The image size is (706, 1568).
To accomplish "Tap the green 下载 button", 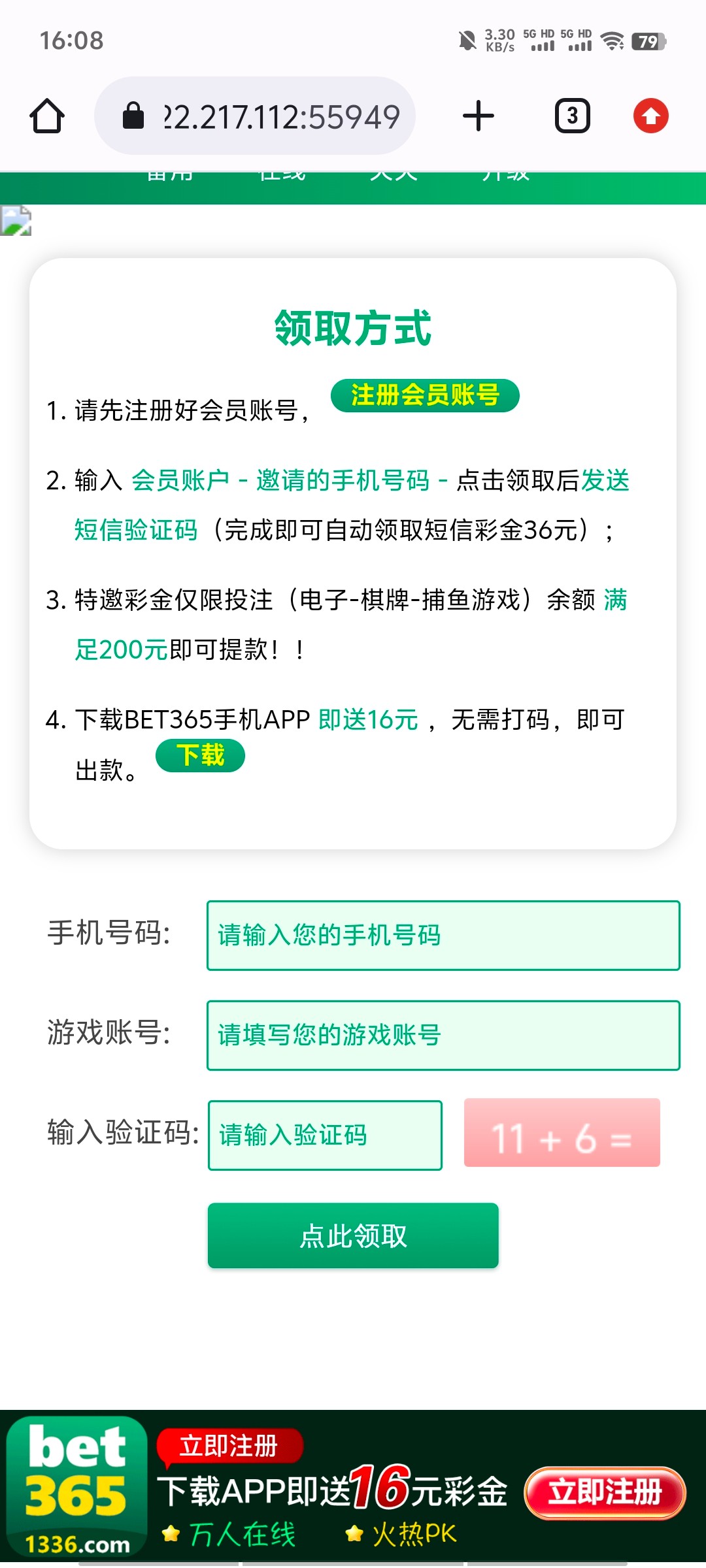I will click(200, 756).
